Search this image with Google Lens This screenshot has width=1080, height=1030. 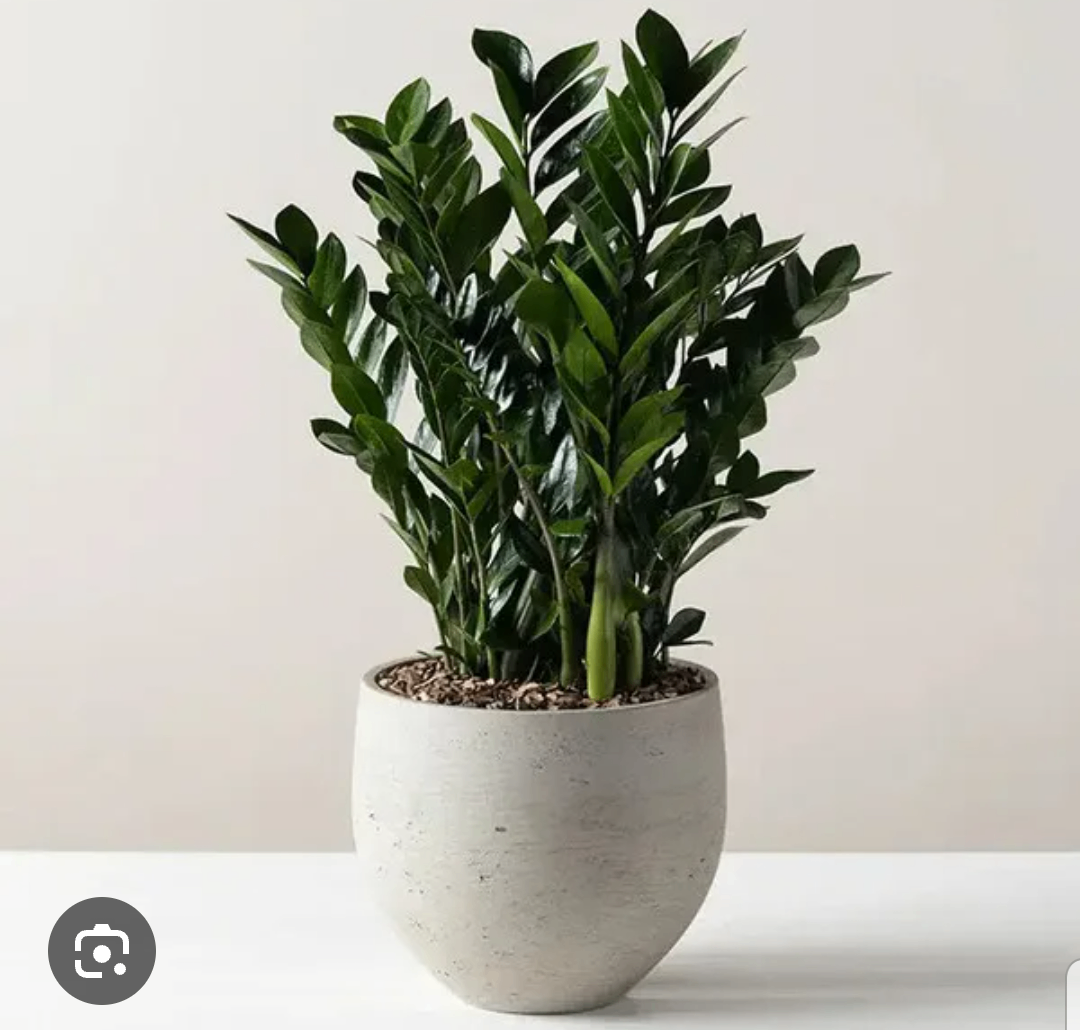click(102, 950)
